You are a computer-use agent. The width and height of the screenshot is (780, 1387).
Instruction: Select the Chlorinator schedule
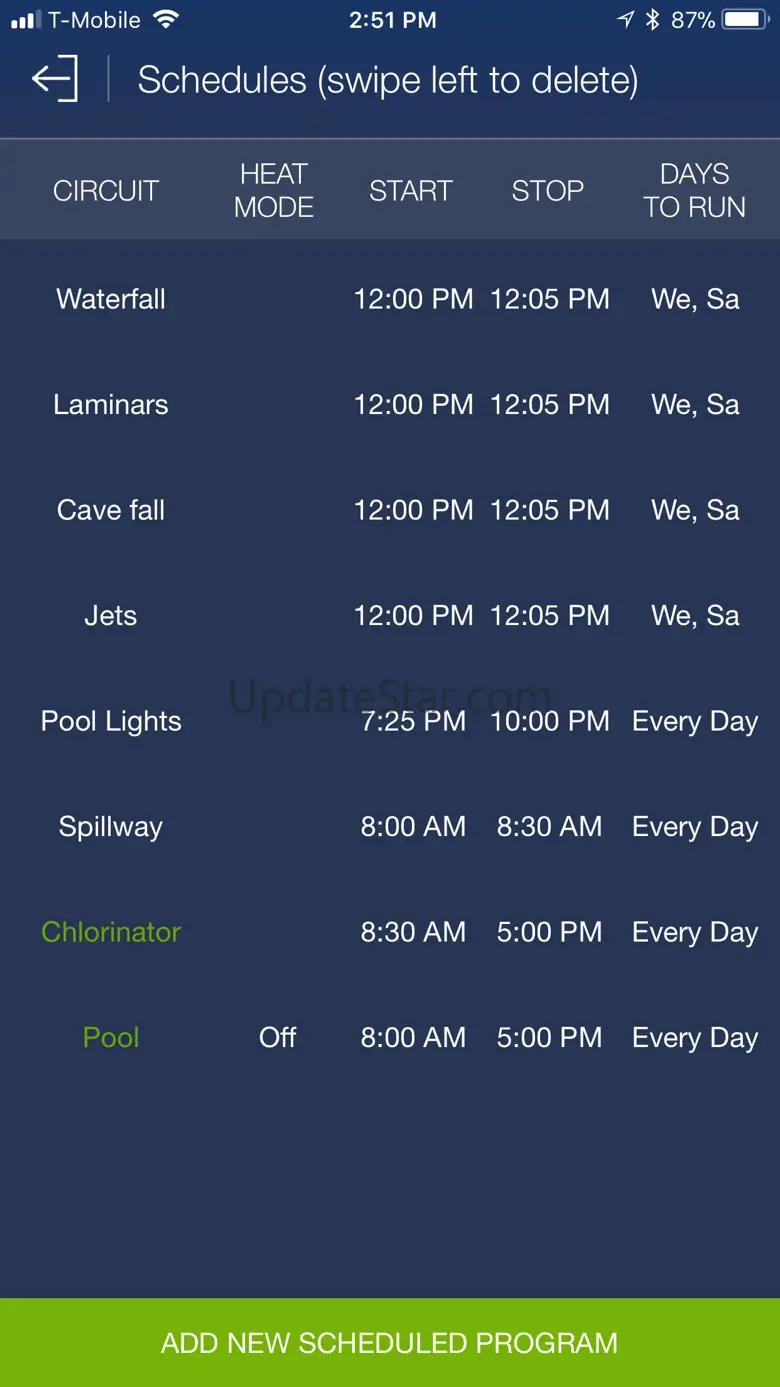390,932
